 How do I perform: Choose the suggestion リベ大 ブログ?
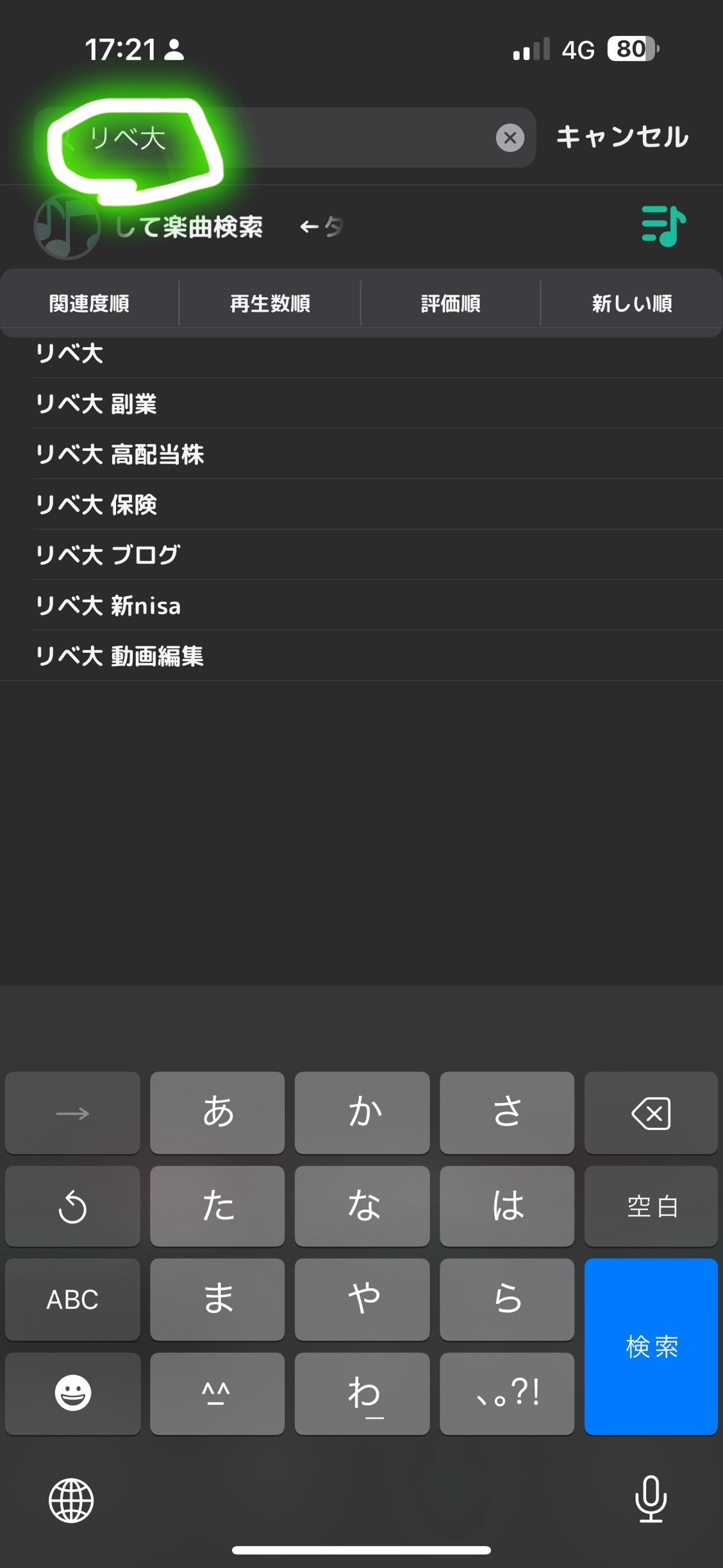coord(108,555)
